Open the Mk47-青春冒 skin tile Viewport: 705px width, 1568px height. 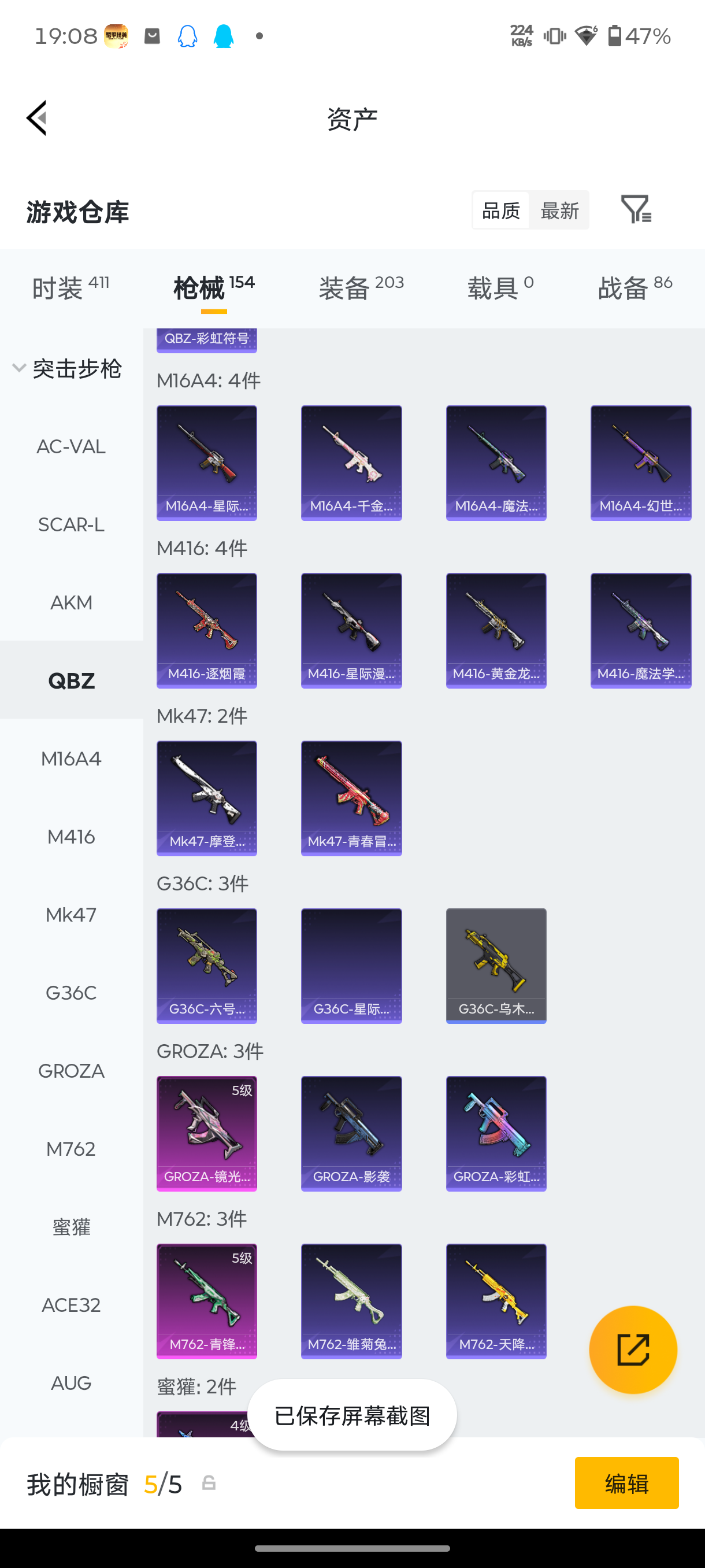click(351, 798)
